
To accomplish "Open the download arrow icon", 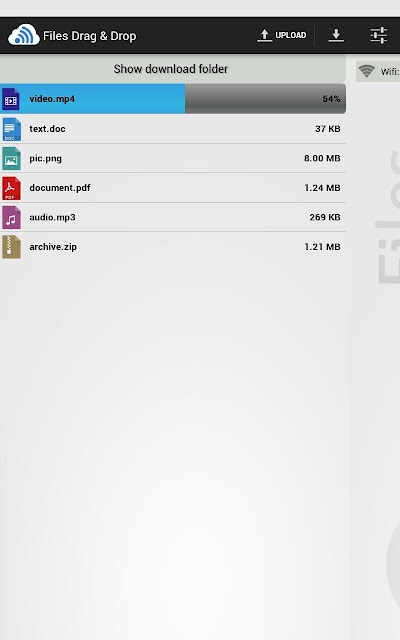I will pyautogui.click(x=336, y=36).
